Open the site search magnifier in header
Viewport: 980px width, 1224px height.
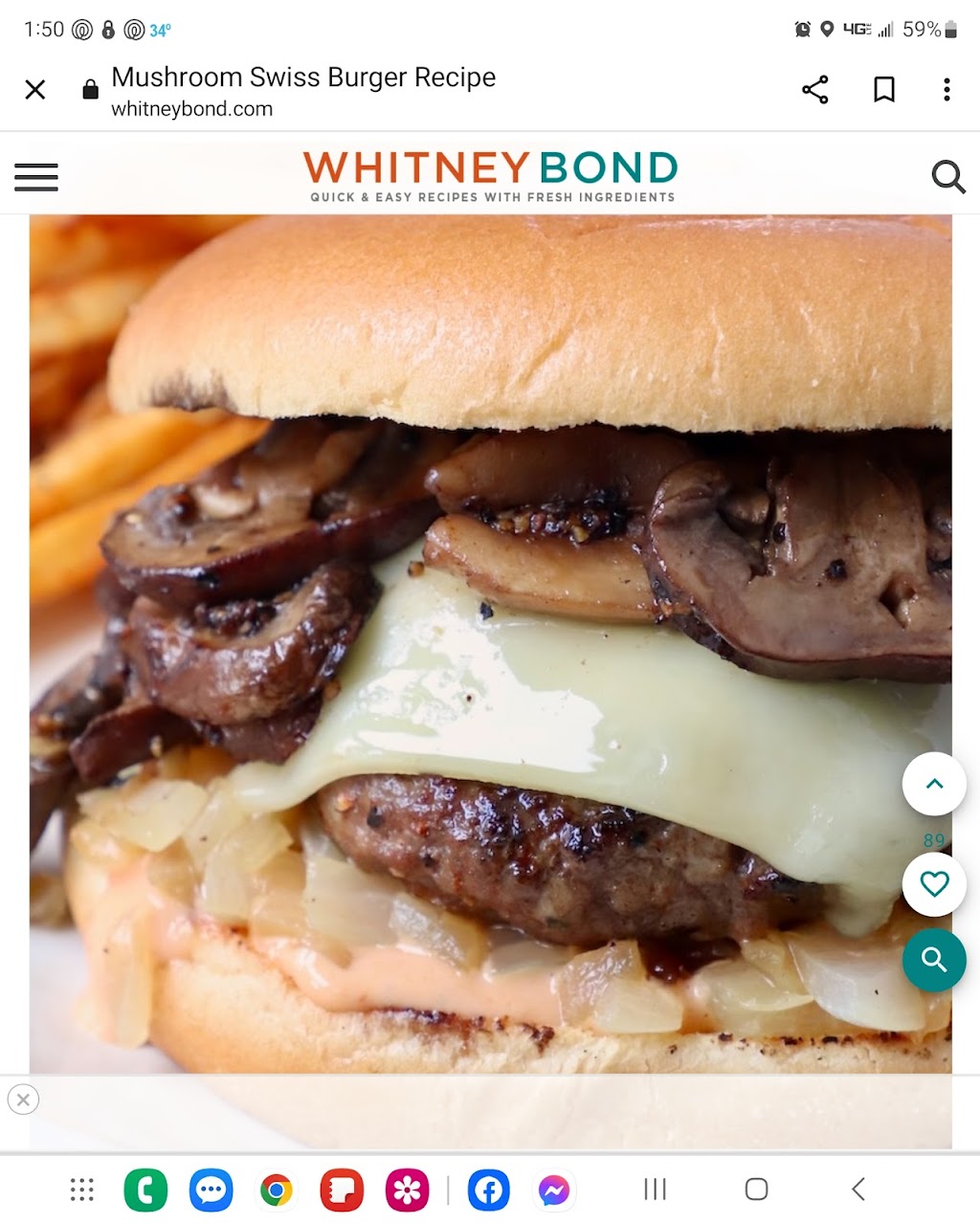click(x=947, y=177)
